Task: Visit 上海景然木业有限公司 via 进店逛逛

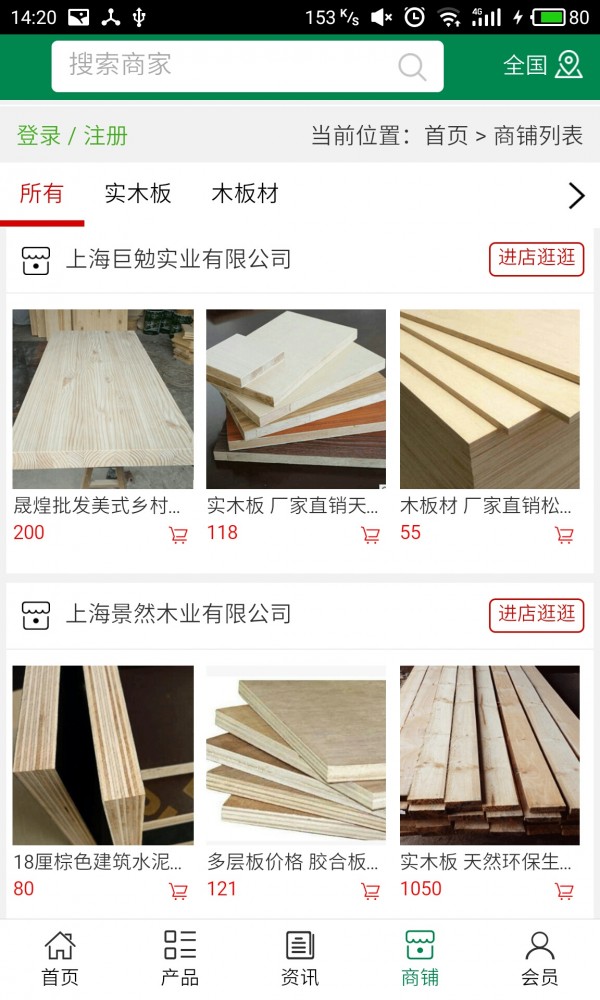Action: click(537, 614)
